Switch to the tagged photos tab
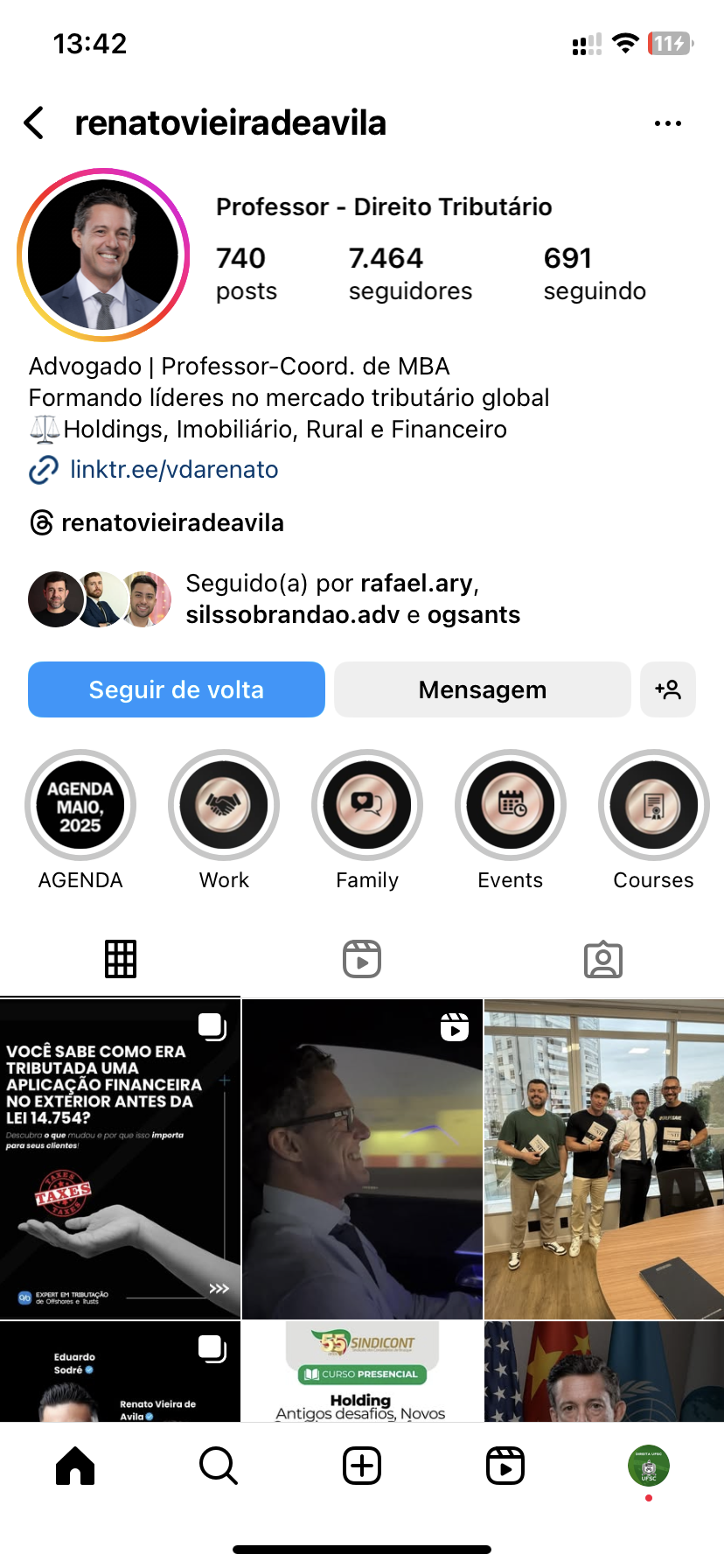Screen dimensions: 724x1568 coord(603,959)
